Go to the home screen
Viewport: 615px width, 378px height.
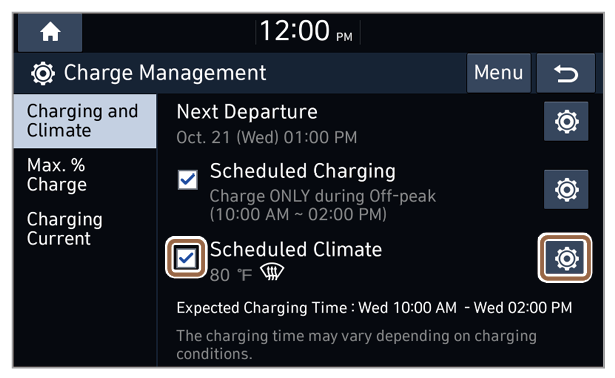[50, 32]
